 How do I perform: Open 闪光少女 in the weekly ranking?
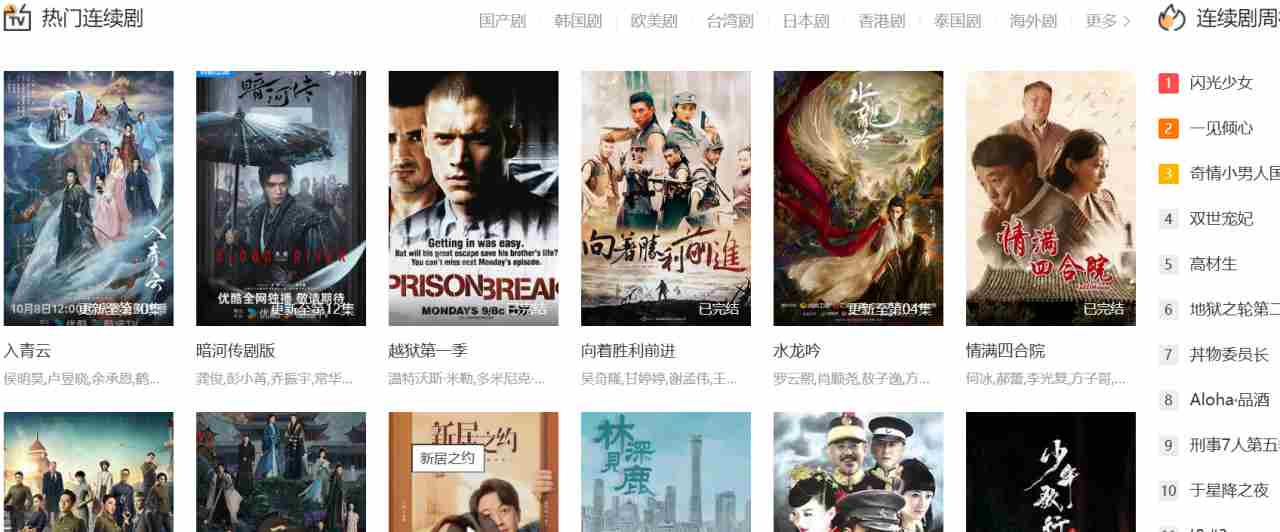point(1221,83)
